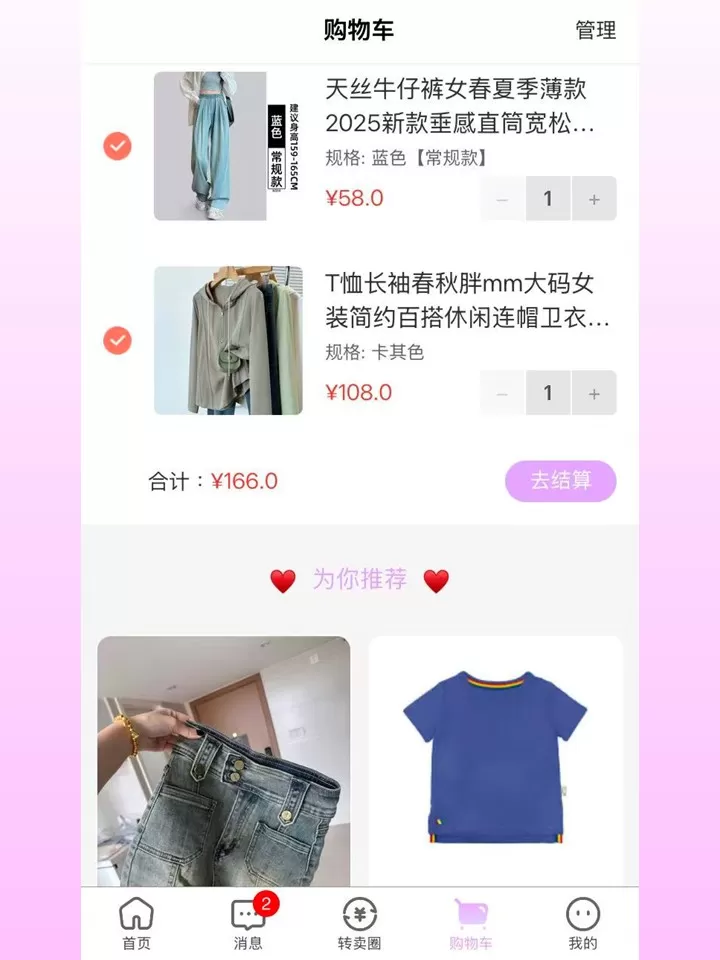The image size is (720, 960).
Task: Decrease quantity of the ¥108.0 hoodie
Action: tap(502, 393)
